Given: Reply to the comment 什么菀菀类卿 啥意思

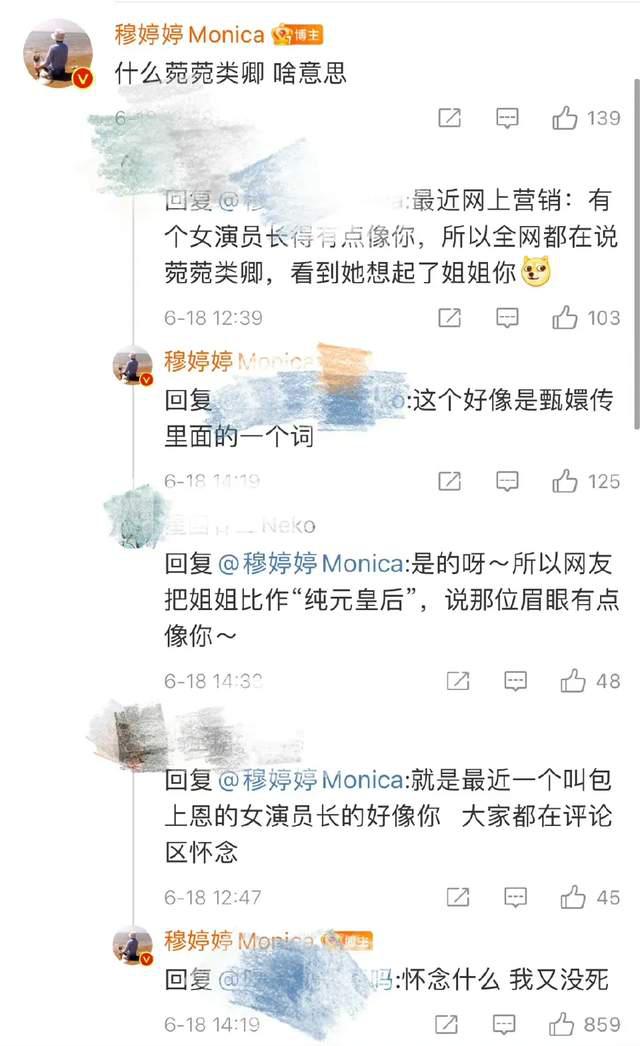Looking at the screenshot, I should click(x=507, y=118).
